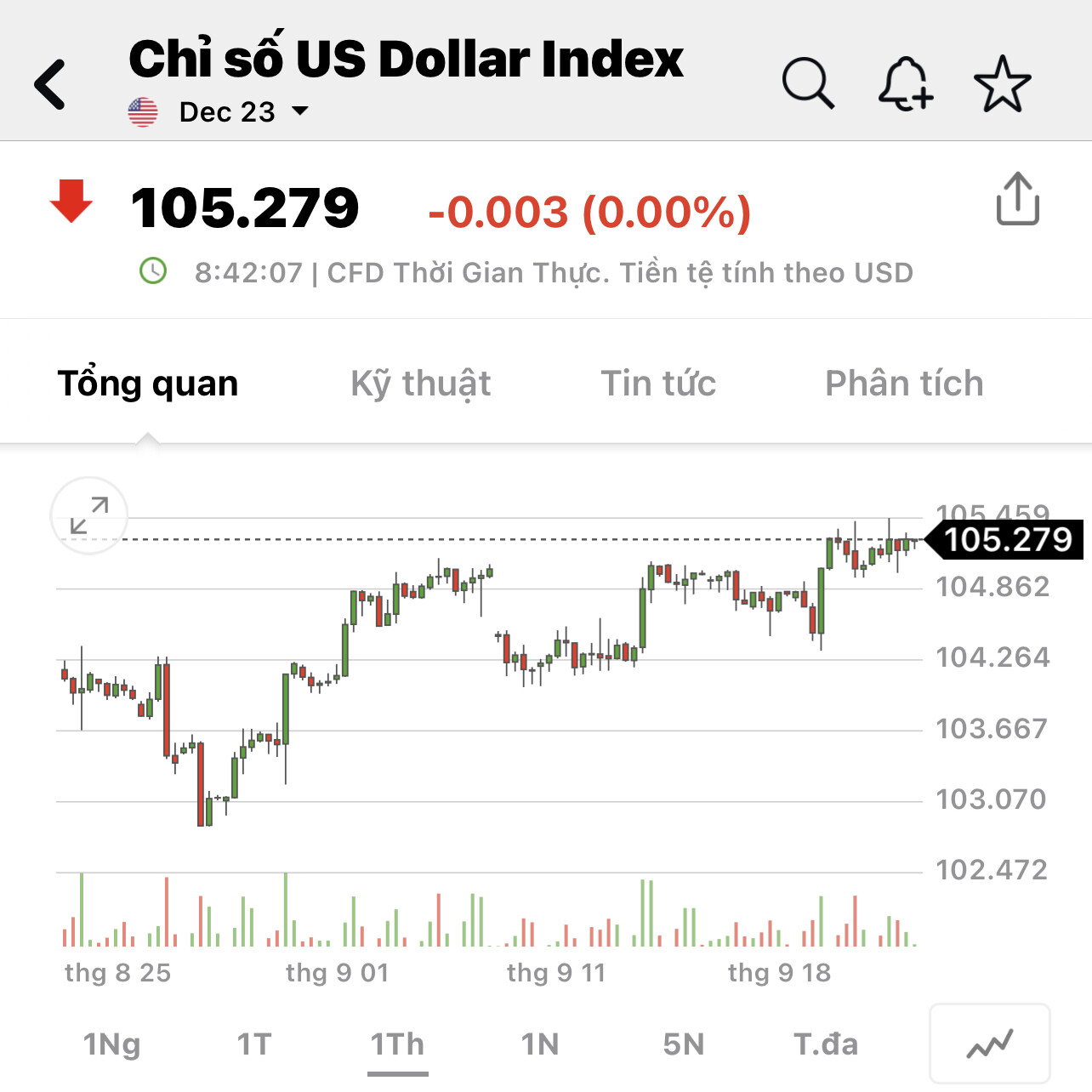
Task: Change chart type with the line icon
Action: [990, 1044]
